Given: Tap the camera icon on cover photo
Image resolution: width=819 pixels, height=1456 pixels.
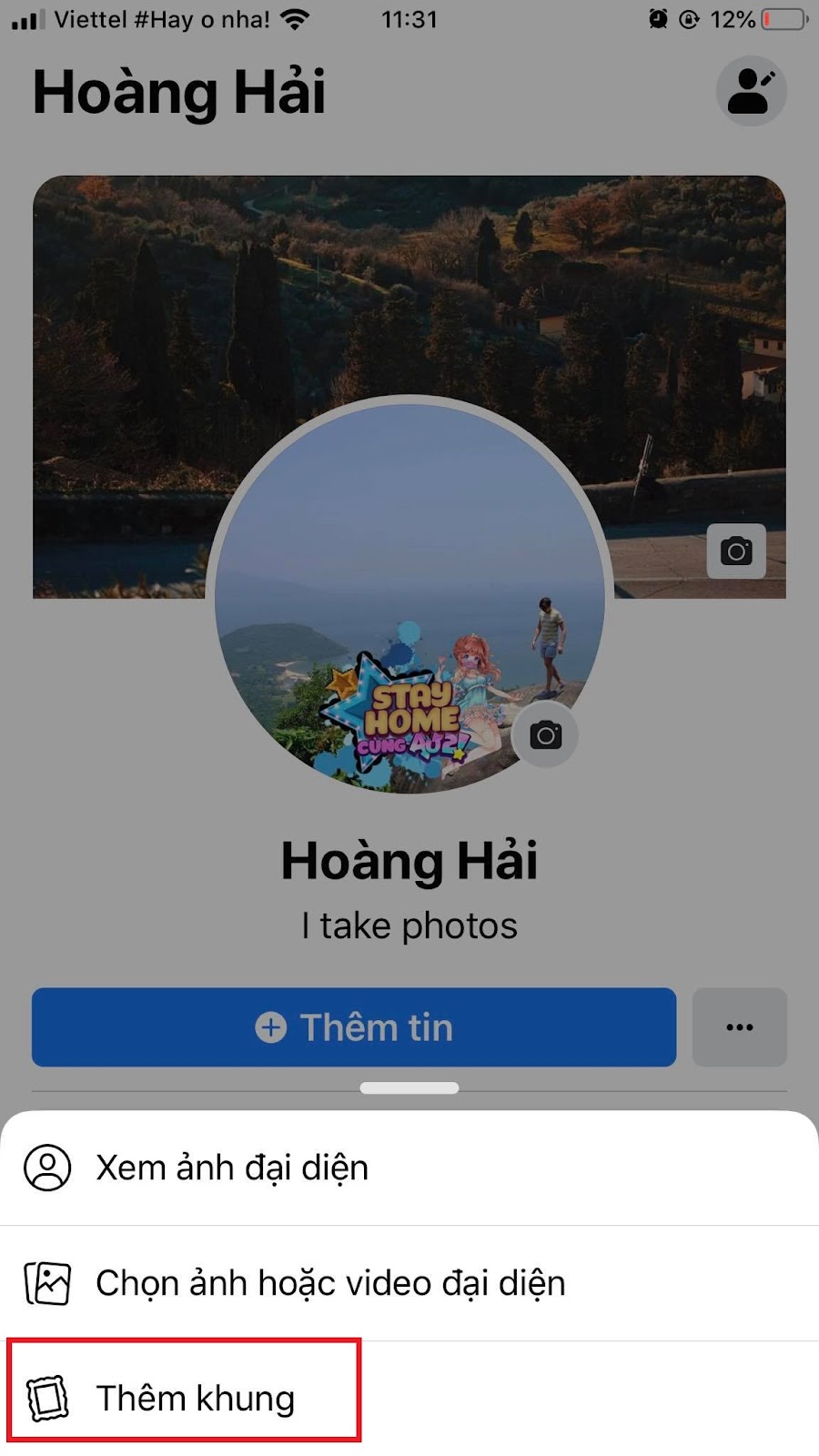Looking at the screenshot, I should (x=736, y=551).
